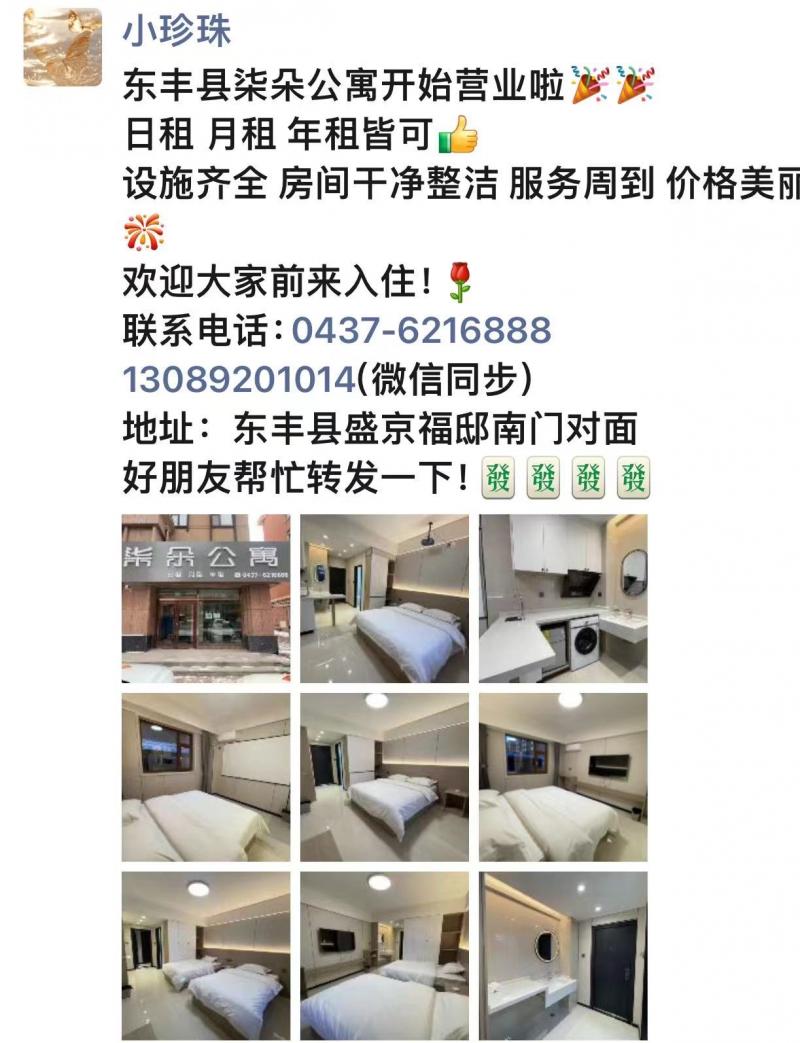Open the middle photo of the bed

(384, 777)
